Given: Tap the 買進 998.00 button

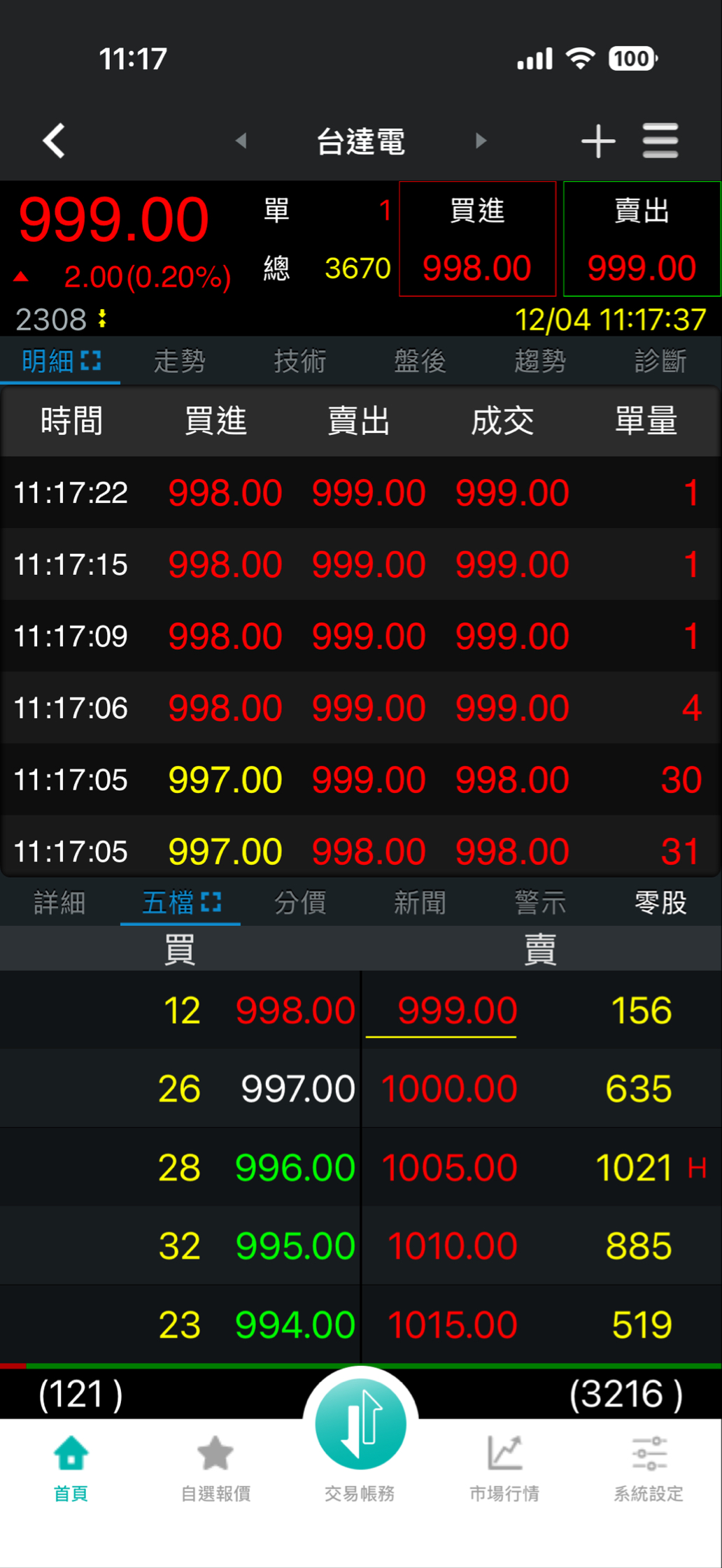Looking at the screenshot, I should (x=477, y=239).
